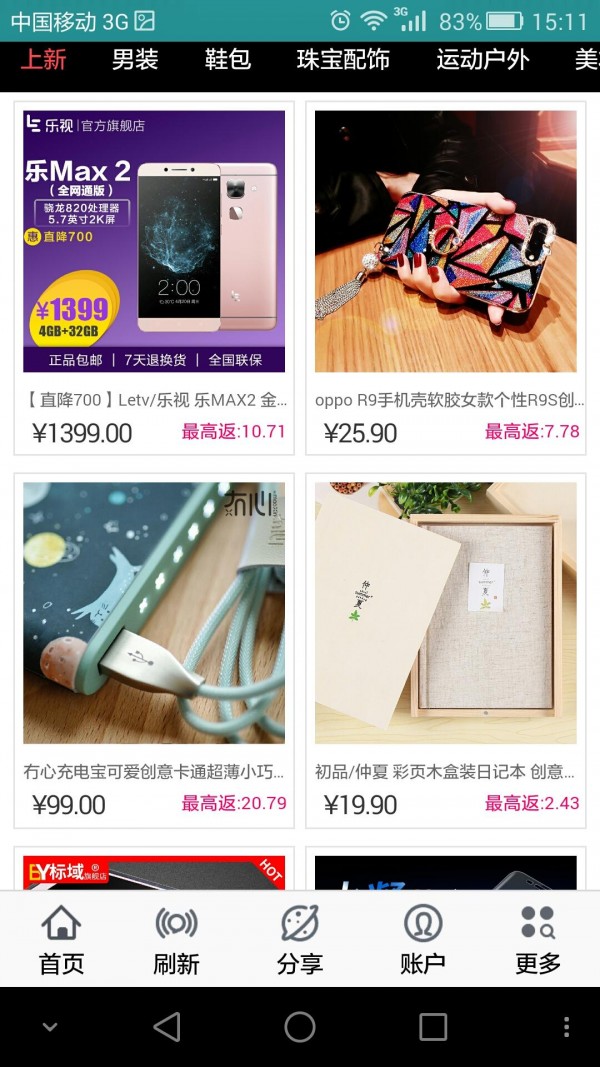Open 分享 in the bottom bar
The image size is (600, 1067).
(299, 939)
